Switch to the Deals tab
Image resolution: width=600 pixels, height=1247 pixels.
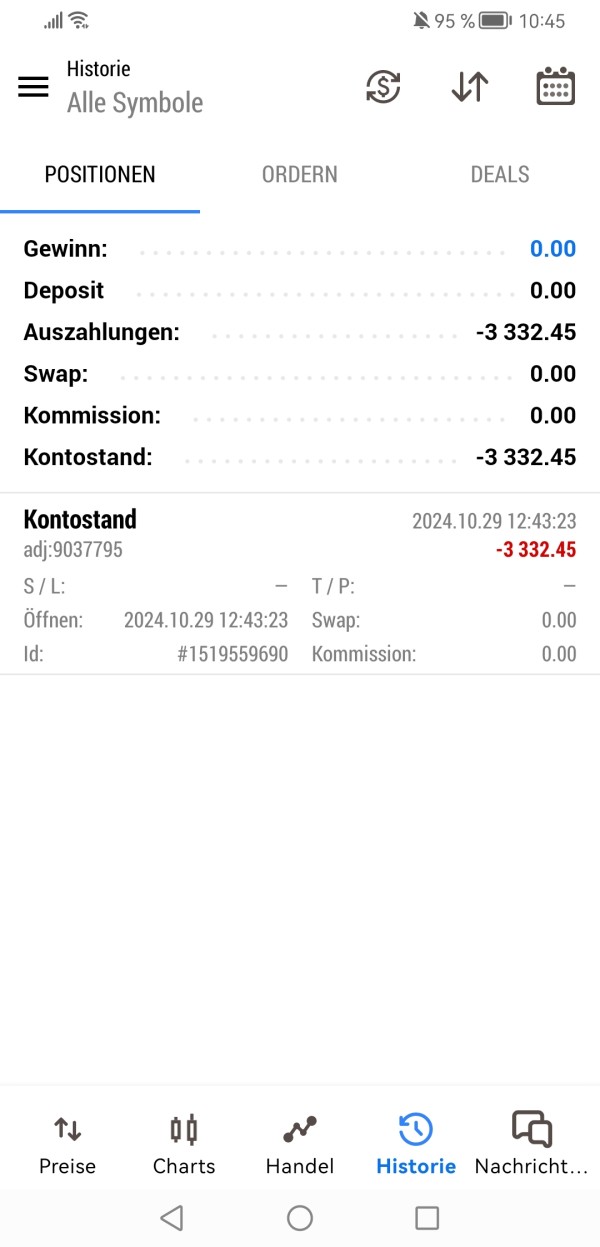pyautogui.click(x=499, y=175)
